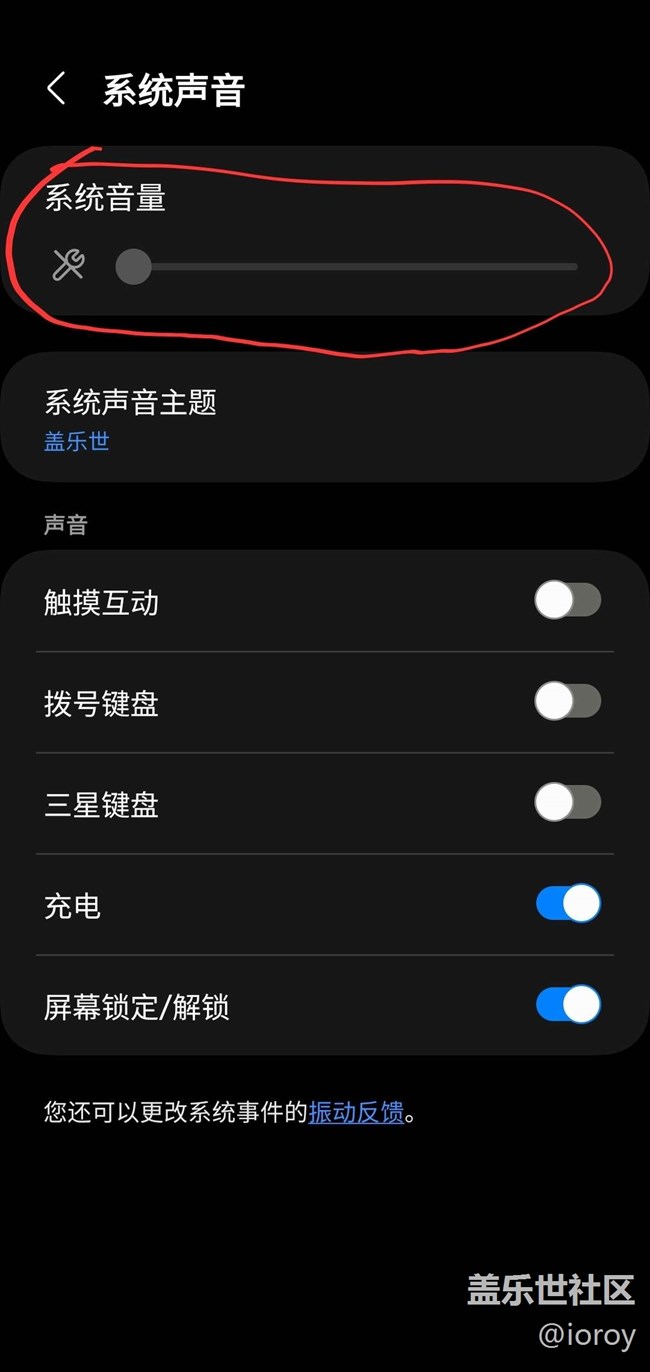Disable the 充电 sound switch

[x=567, y=904]
